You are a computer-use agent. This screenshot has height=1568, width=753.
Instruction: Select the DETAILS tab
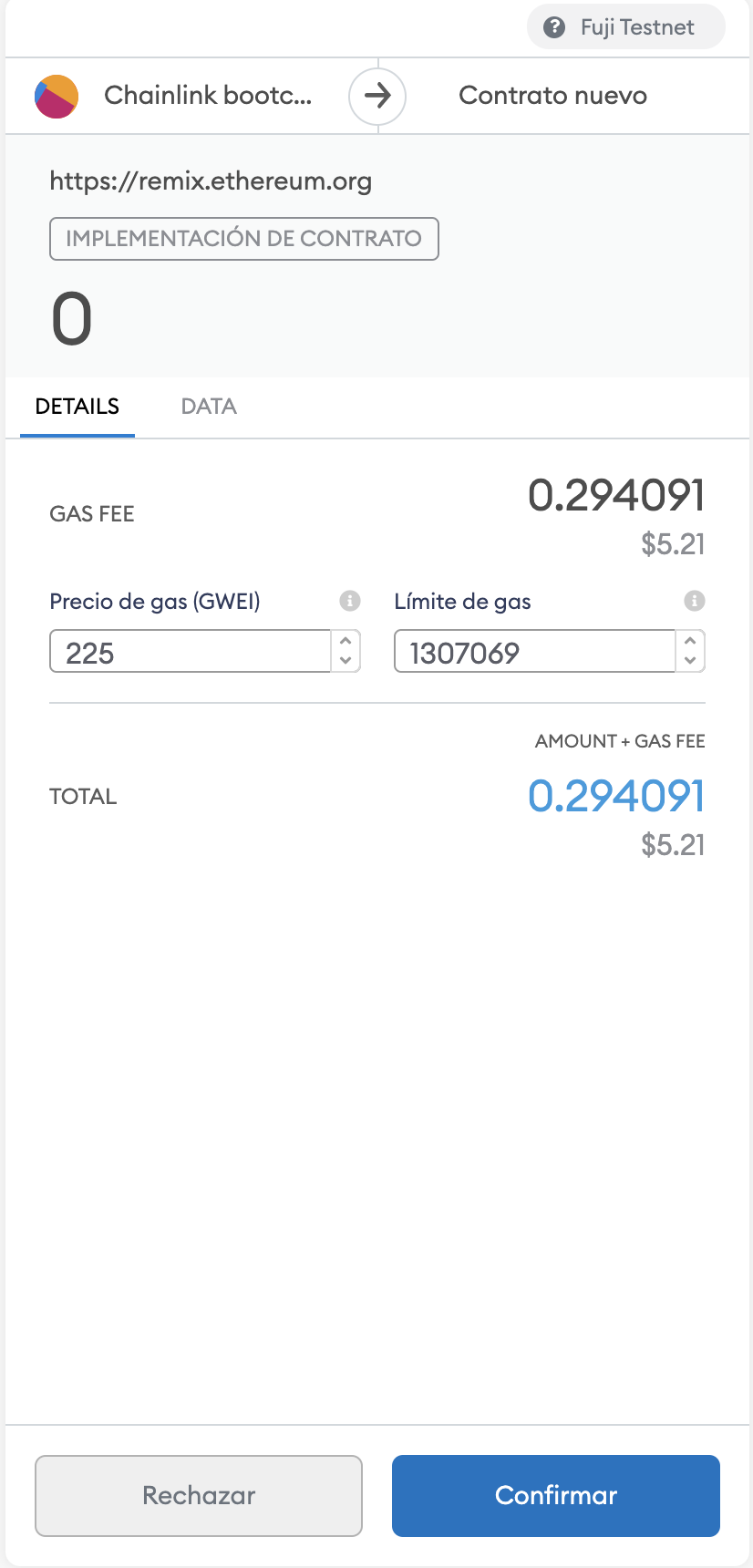[77, 406]
